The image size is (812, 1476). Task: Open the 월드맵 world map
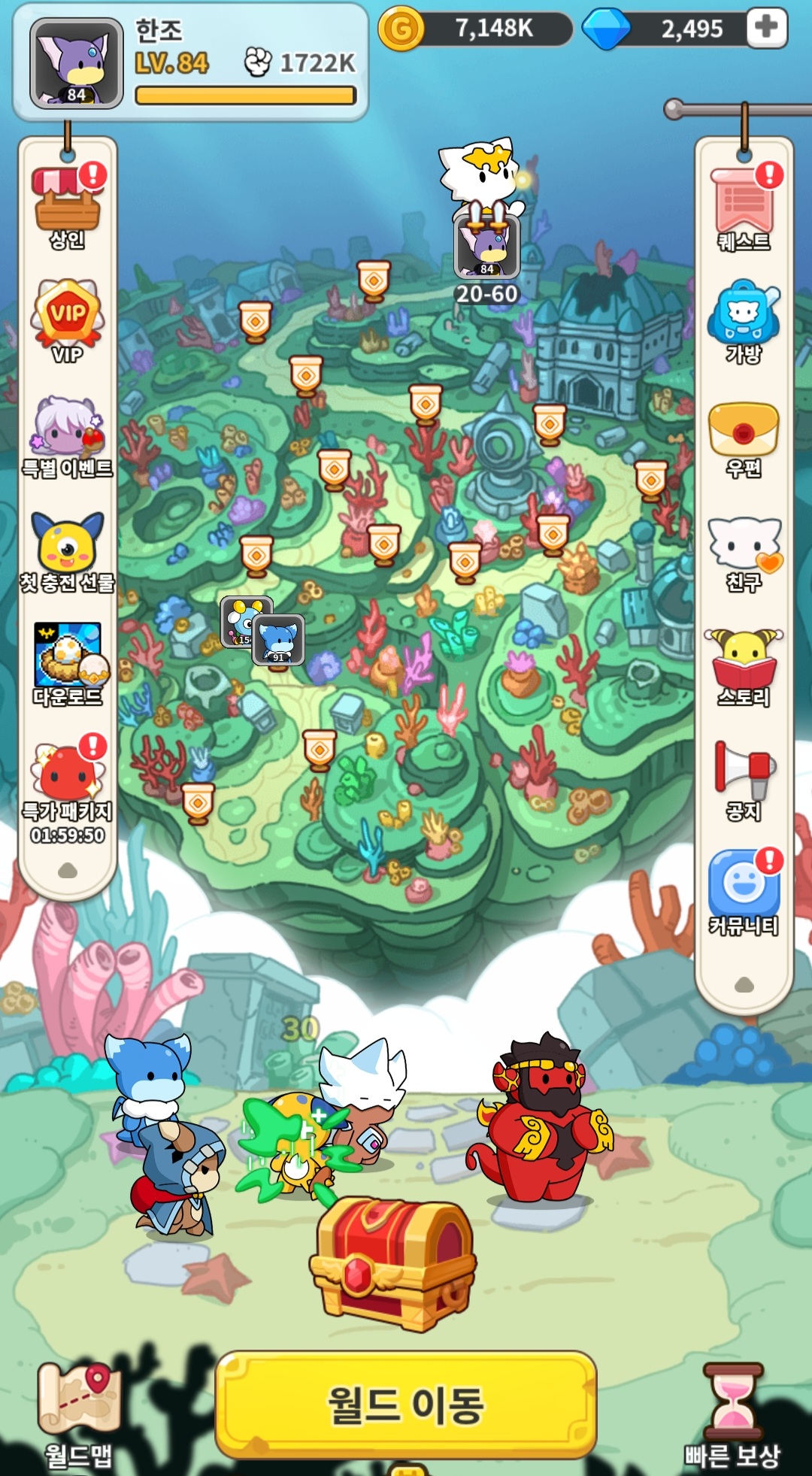tap(79, 1413)
